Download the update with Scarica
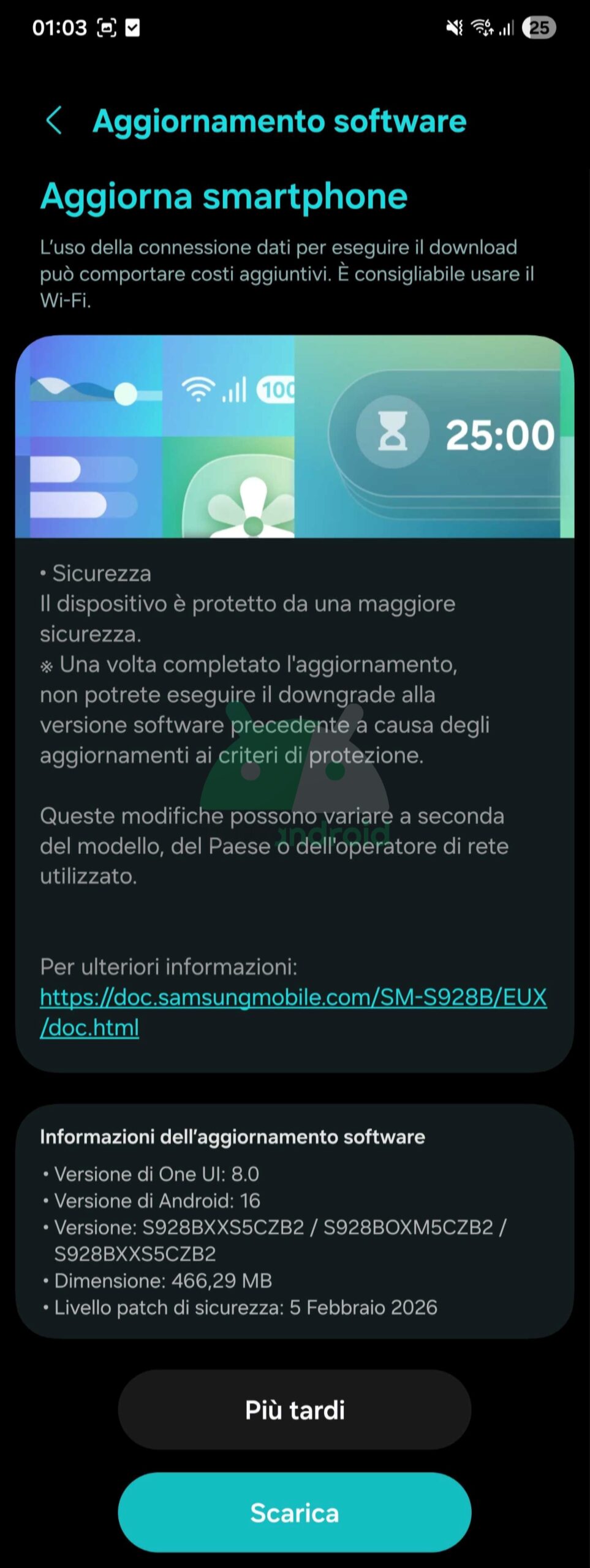The height and width of the screenshot is (1568, 590). [295, 1512]
